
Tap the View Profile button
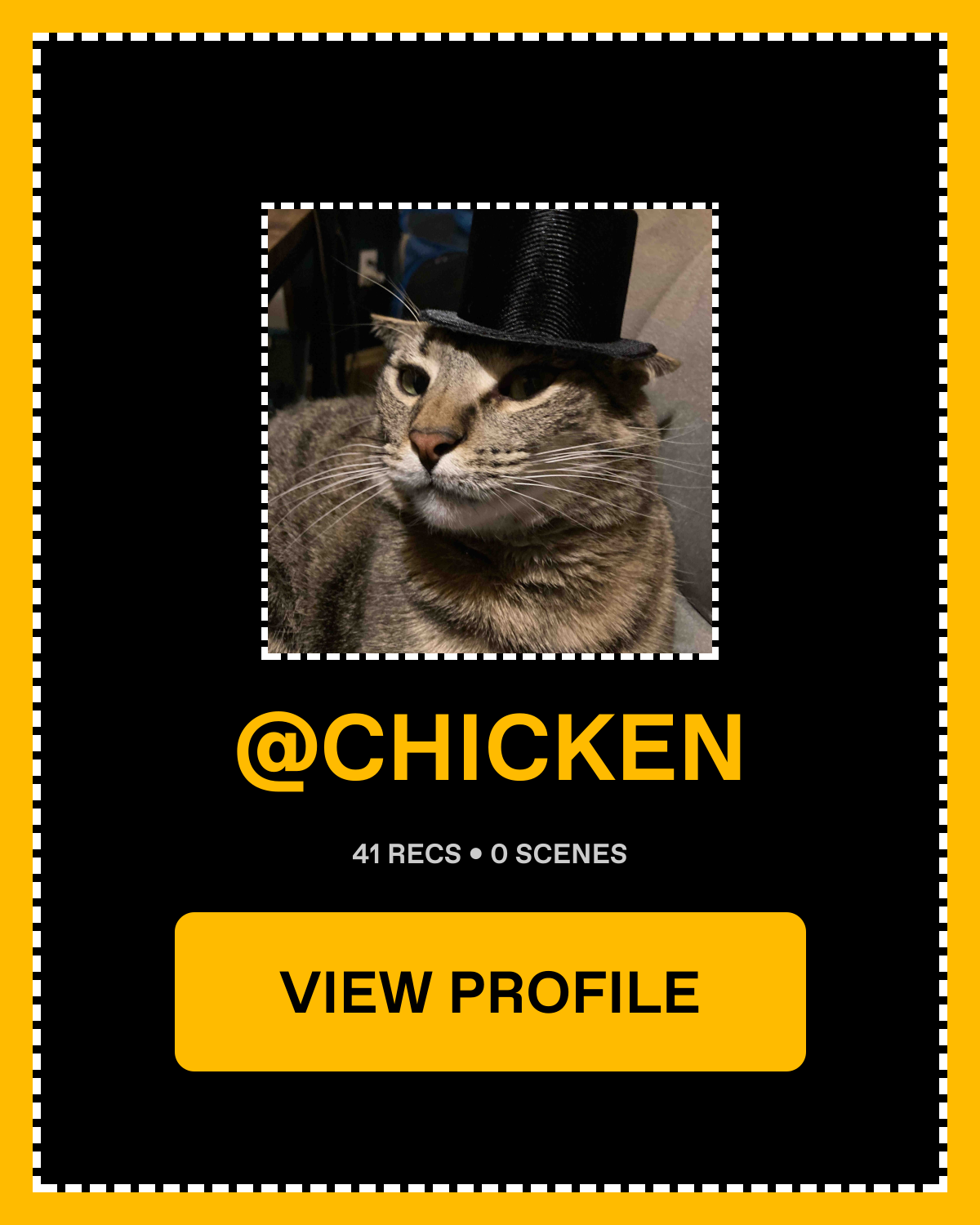[x=490, y=991]
